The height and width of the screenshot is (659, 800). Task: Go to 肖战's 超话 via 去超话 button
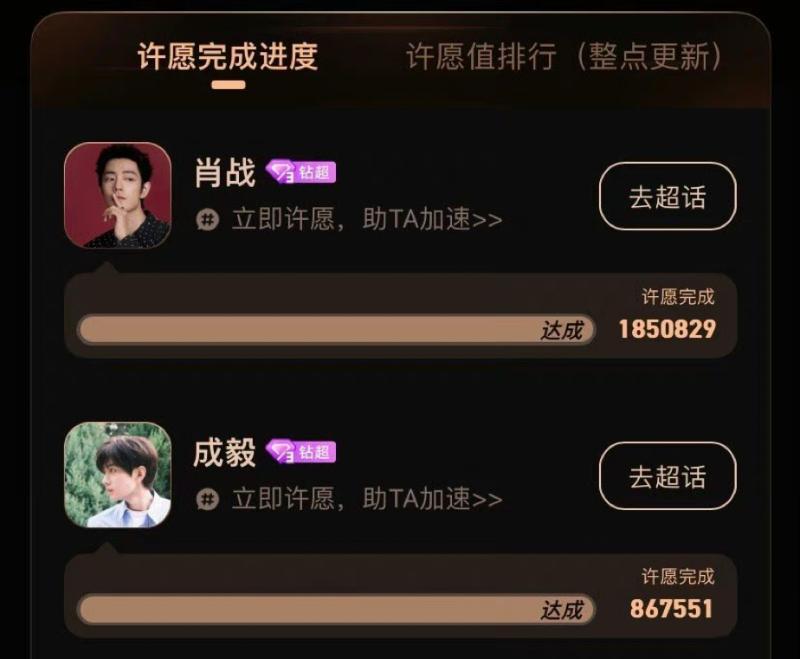click(x=667, y=197)
